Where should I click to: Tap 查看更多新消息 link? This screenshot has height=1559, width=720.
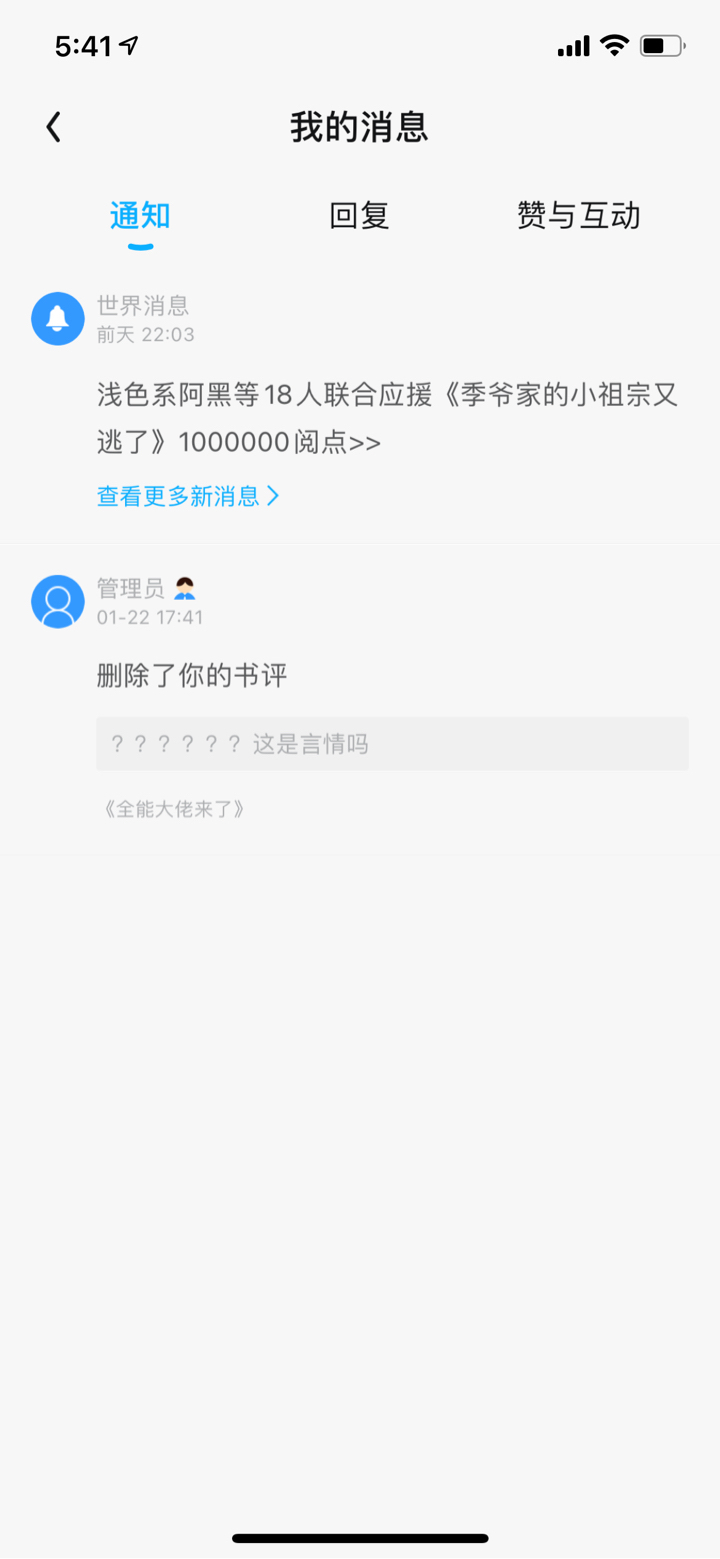pos(188,496)
